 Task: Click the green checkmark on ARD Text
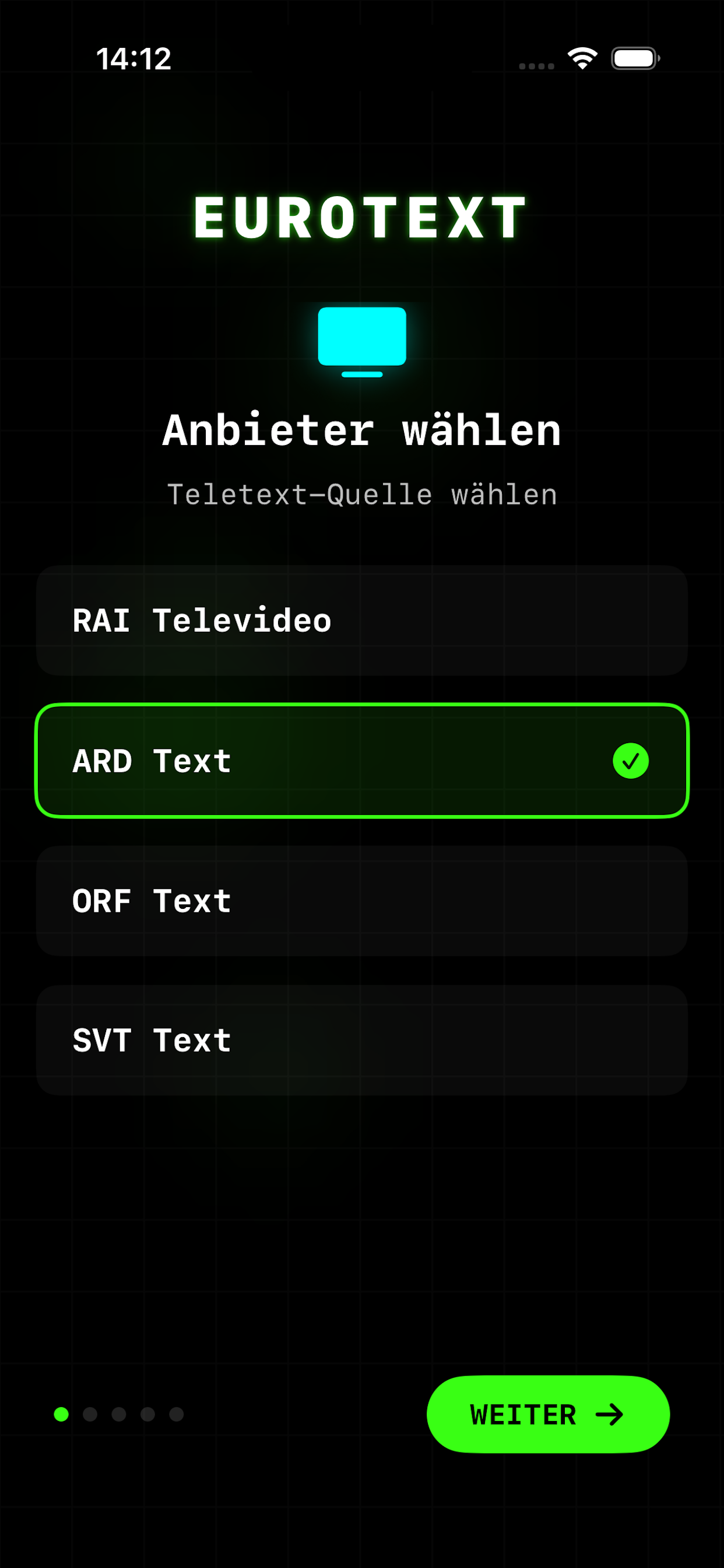(631, 760)
